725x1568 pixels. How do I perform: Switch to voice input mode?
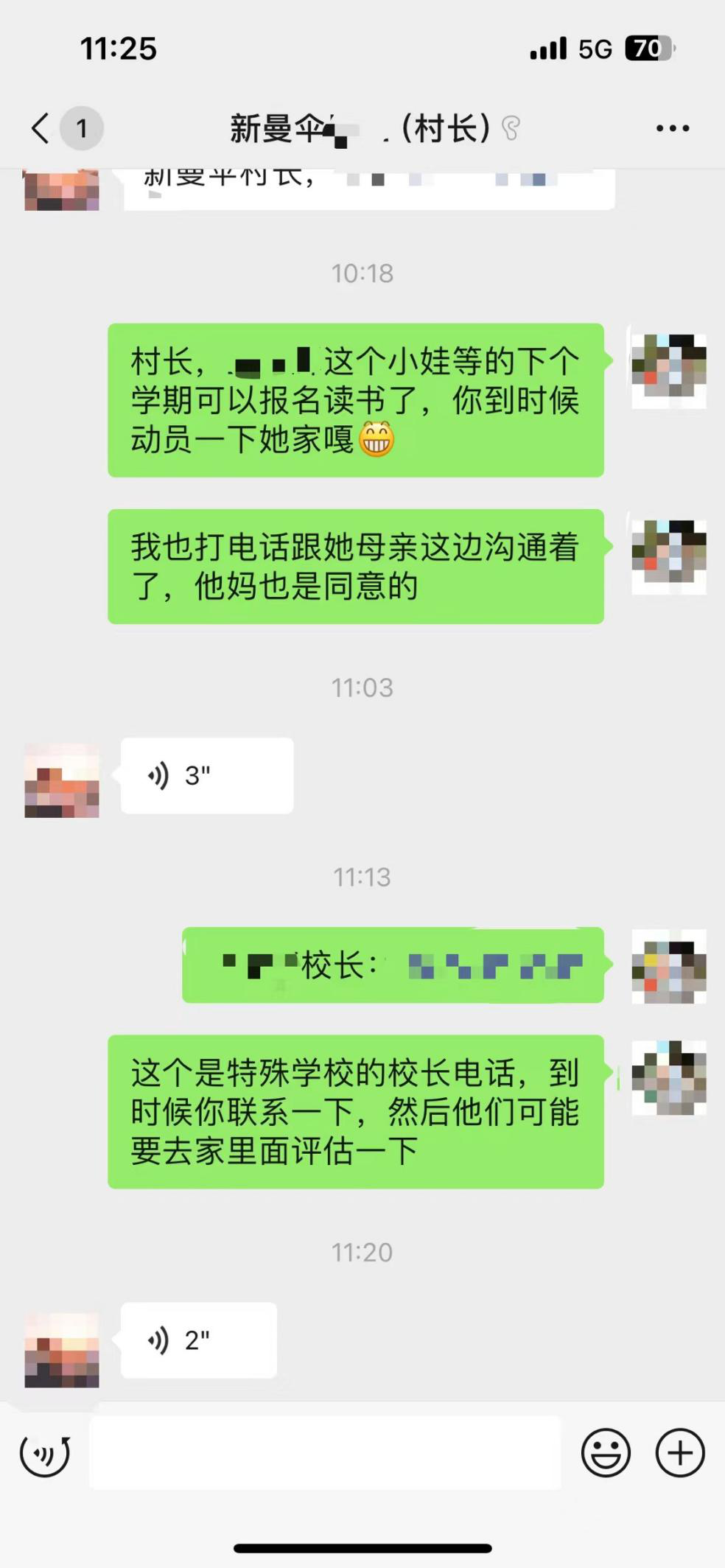click(45, 1454)
